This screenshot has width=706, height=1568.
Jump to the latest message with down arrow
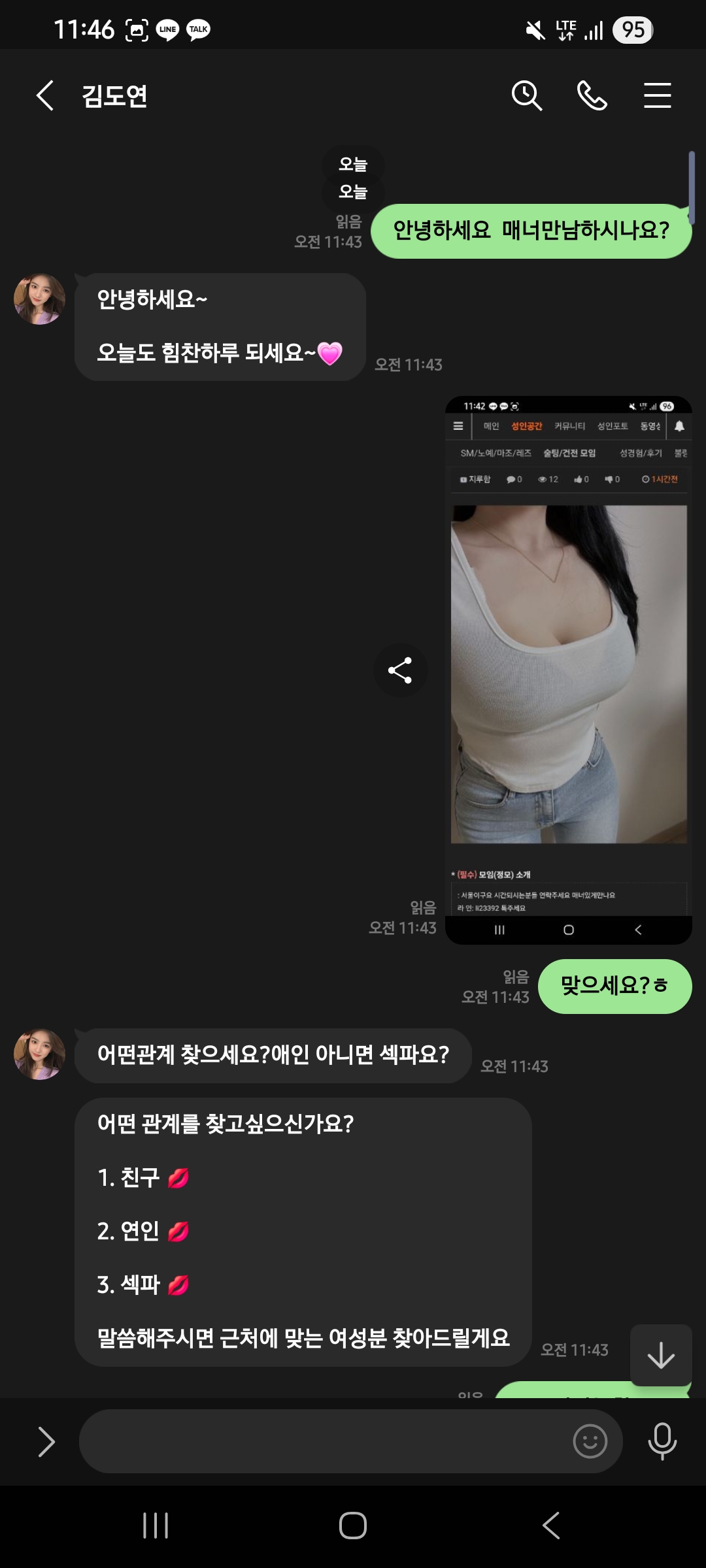pyautogui.click(x=661, y=1355)
